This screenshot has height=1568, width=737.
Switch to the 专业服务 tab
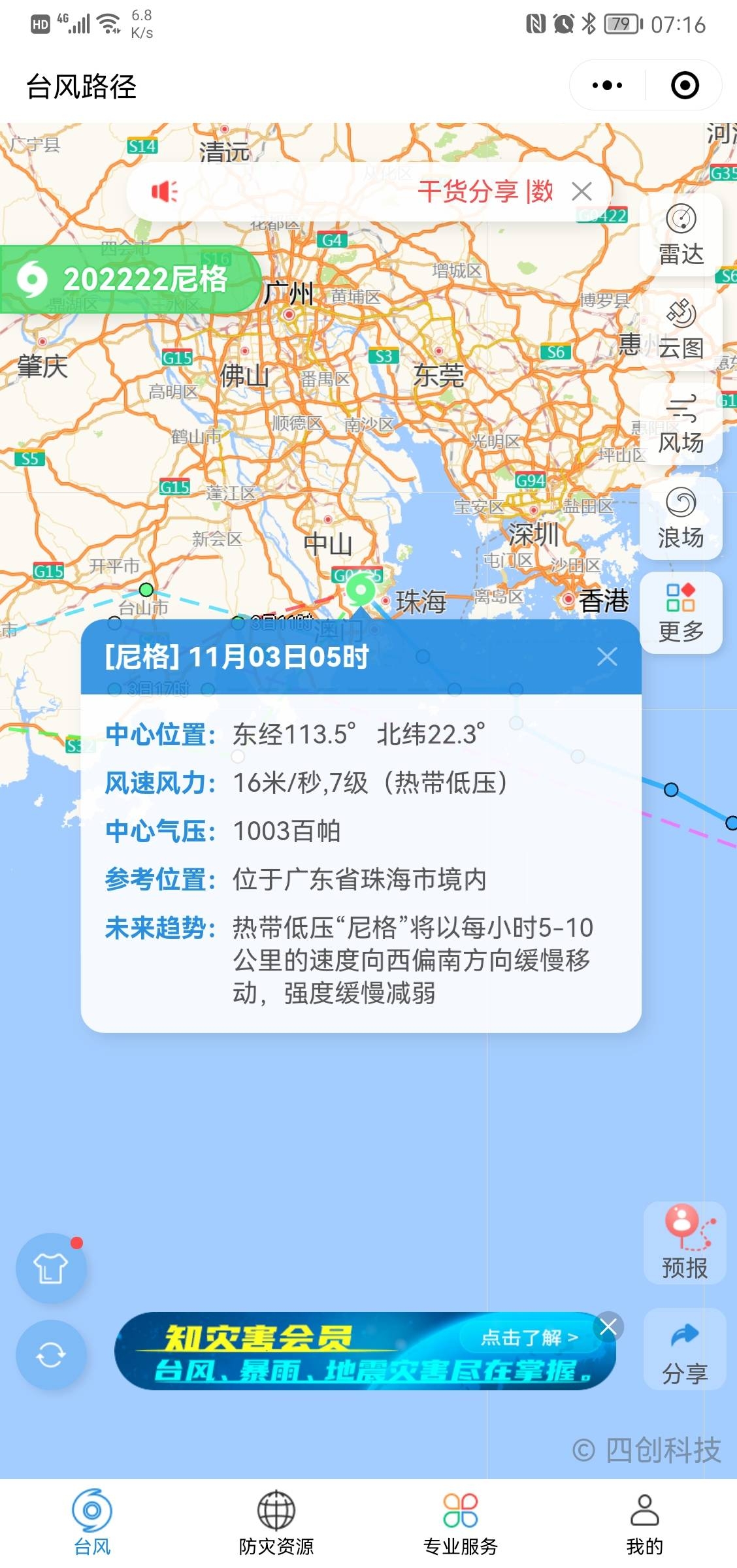pos(461,1523)
